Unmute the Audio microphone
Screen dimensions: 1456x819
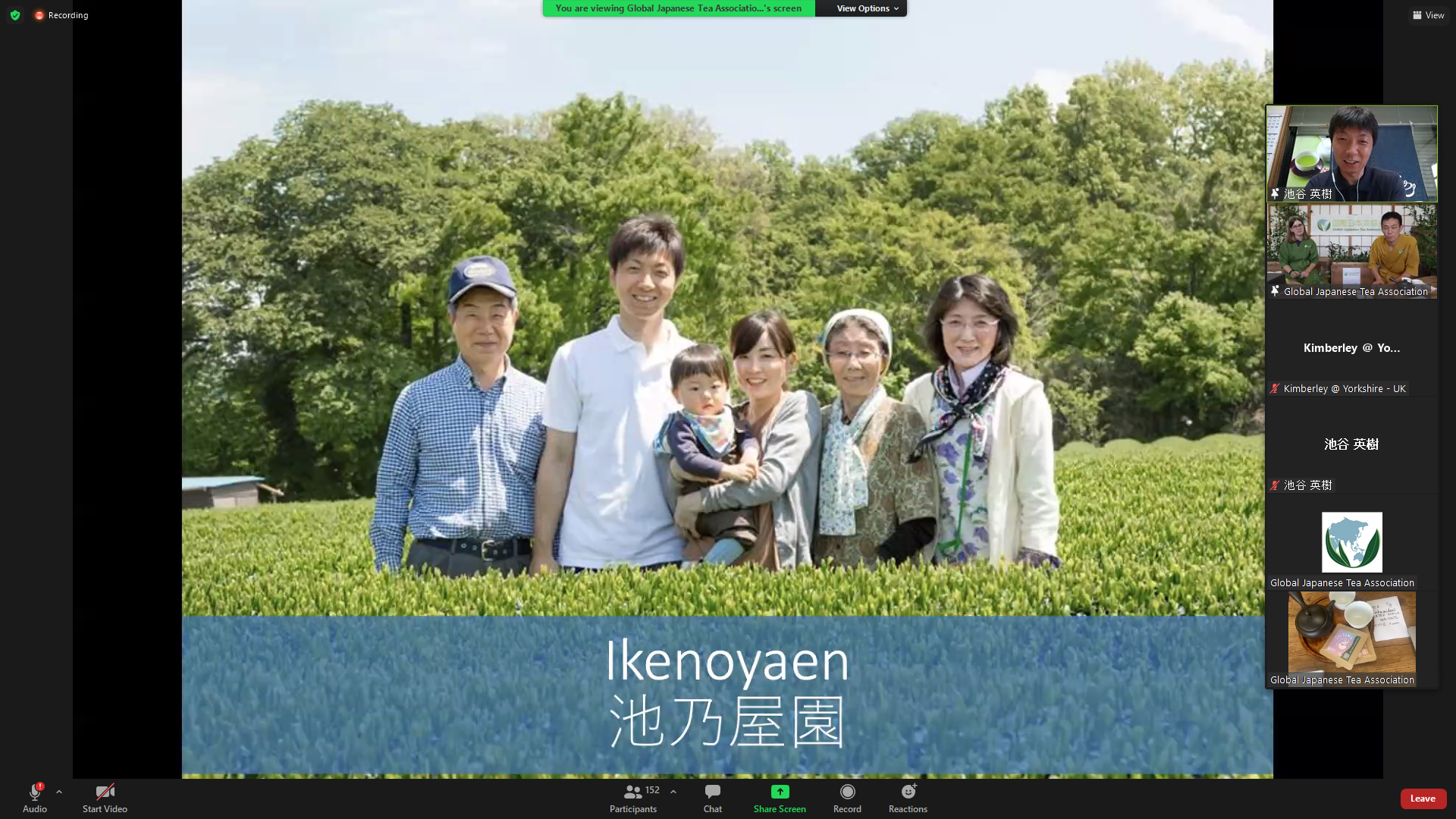[34, 797]
